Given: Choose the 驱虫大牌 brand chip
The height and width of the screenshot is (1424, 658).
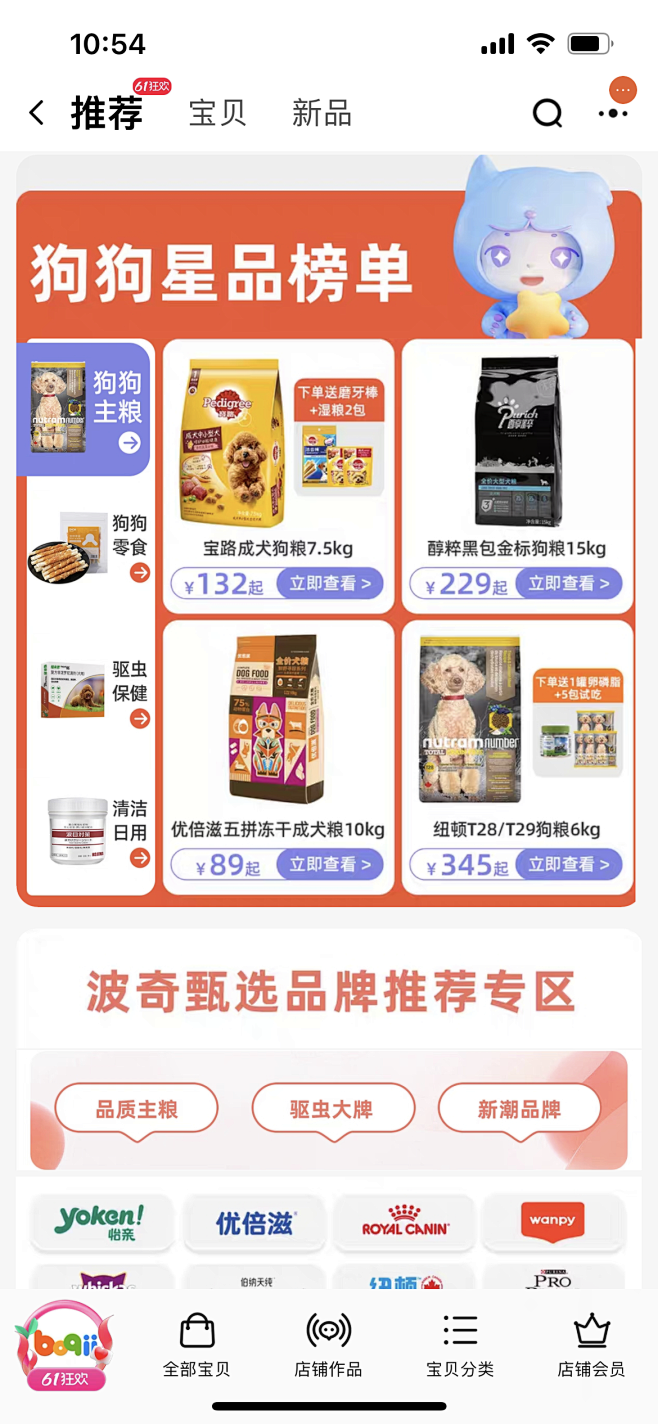Looking at the screenshot, I should coord(332,1109).
